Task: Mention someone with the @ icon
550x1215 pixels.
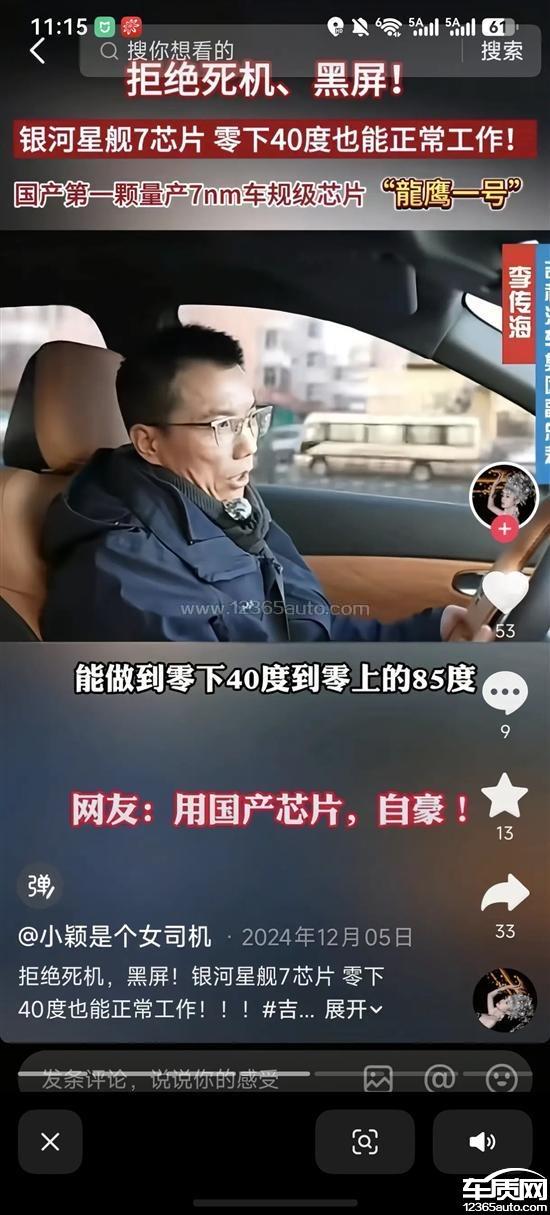Action: click(440, 1078)
